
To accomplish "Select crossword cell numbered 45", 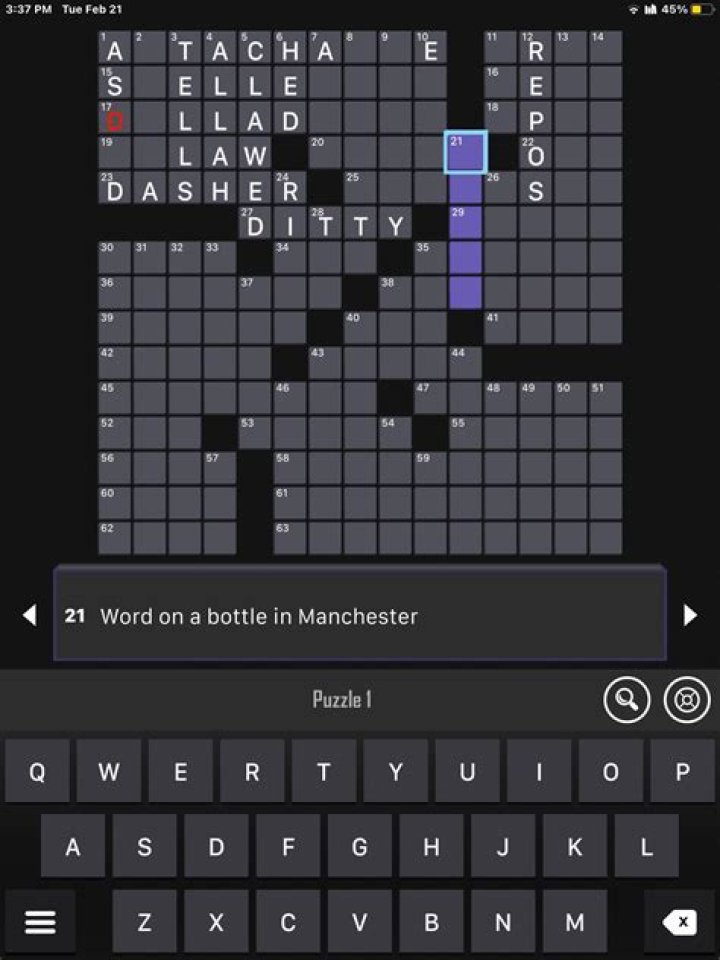I will (x=115, y=397).
